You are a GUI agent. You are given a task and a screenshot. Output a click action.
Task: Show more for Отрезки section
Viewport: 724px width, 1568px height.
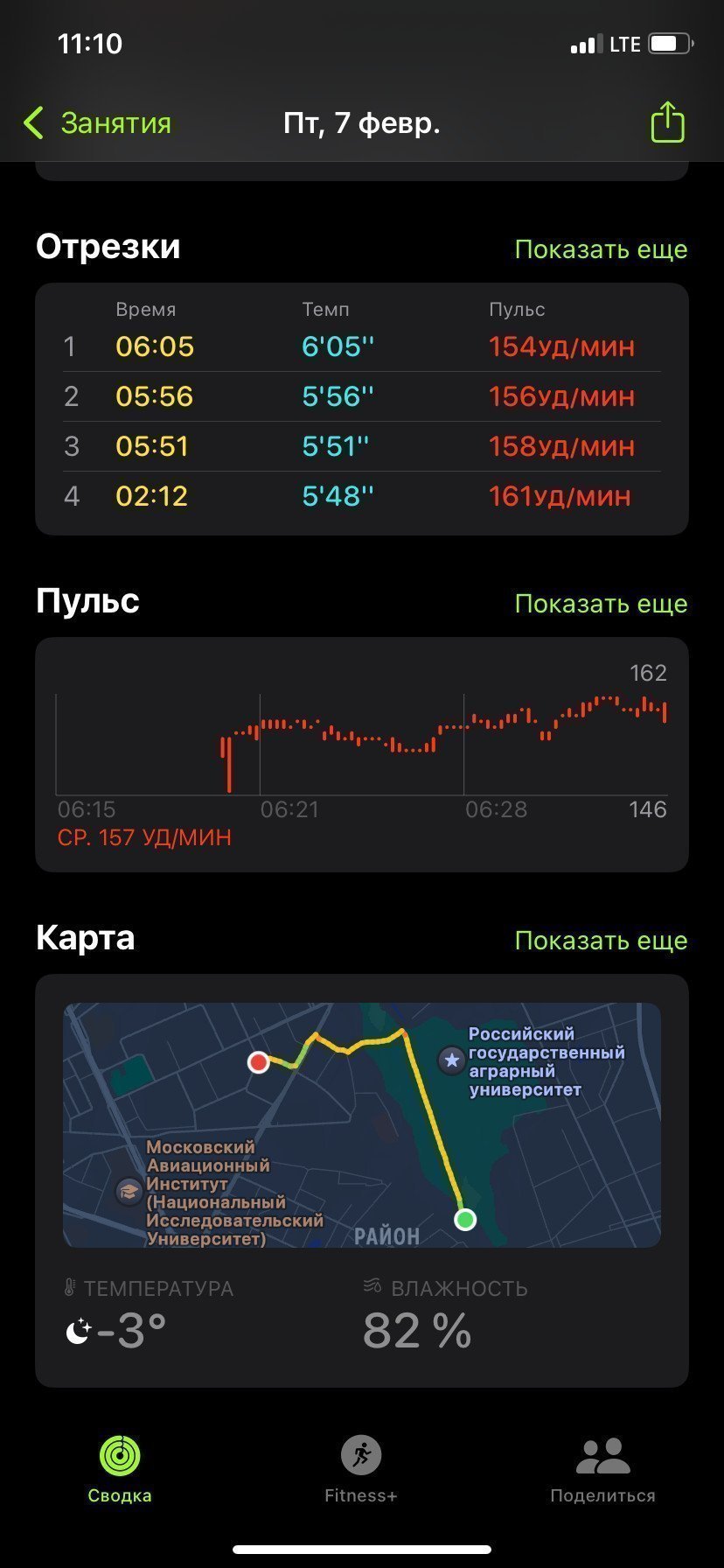[601, 249]
